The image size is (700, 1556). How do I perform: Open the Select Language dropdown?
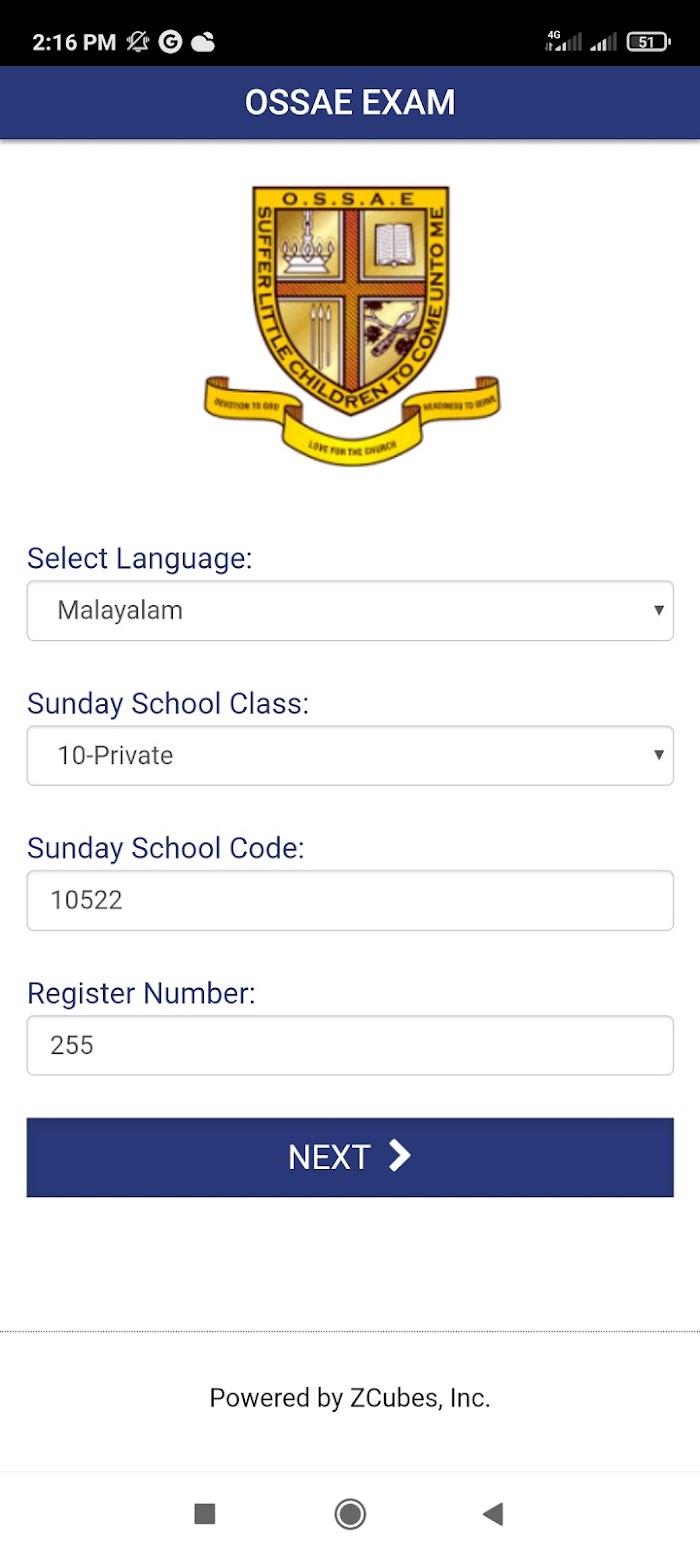[x=350, y=610]
